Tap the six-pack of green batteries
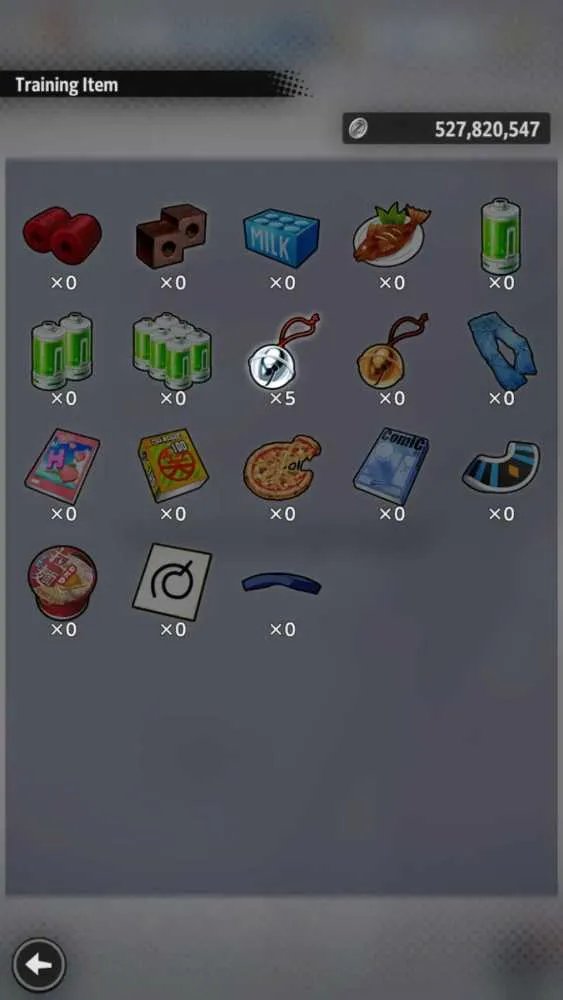Image resolution: width=563 pixels, height=1000 pixels. coord(172,351)
